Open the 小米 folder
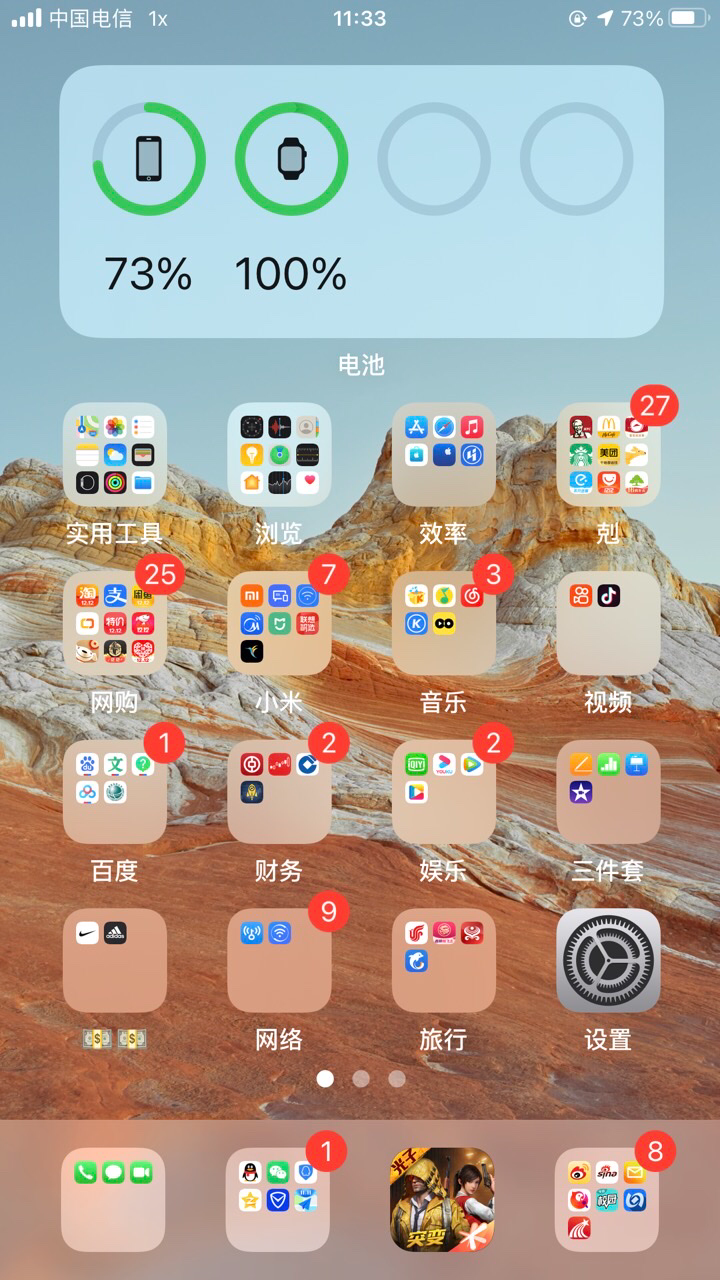 (279, 623)
